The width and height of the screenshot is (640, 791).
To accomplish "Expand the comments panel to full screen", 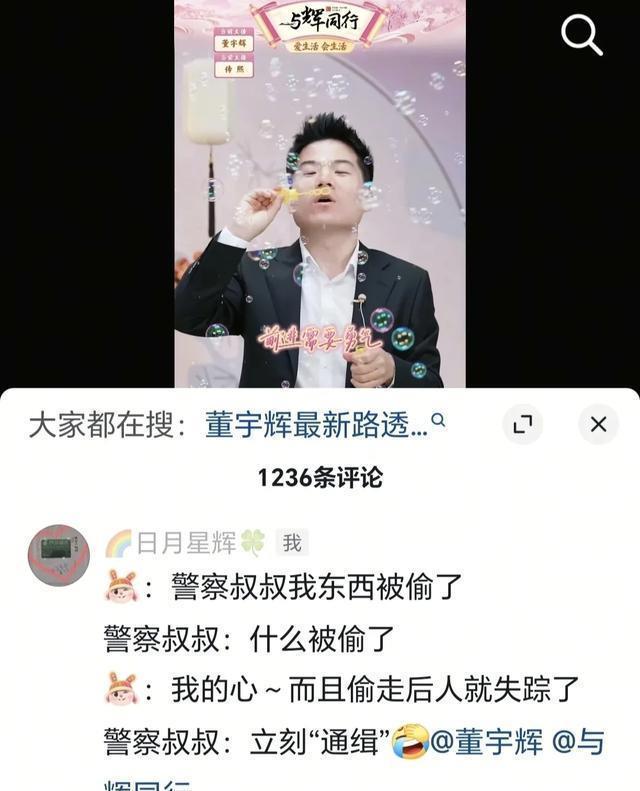I will [x=521, y=425].
